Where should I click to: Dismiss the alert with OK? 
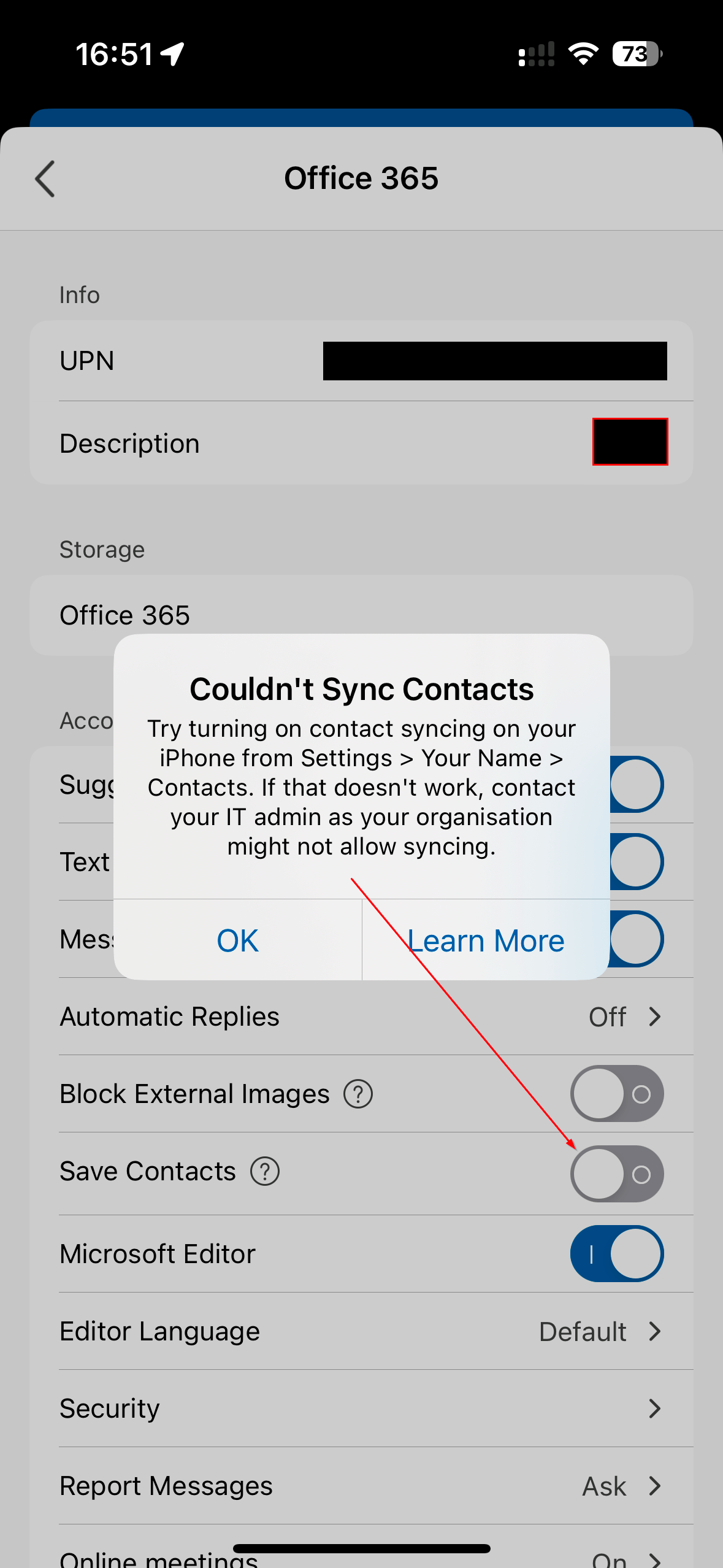click(237, 940)
